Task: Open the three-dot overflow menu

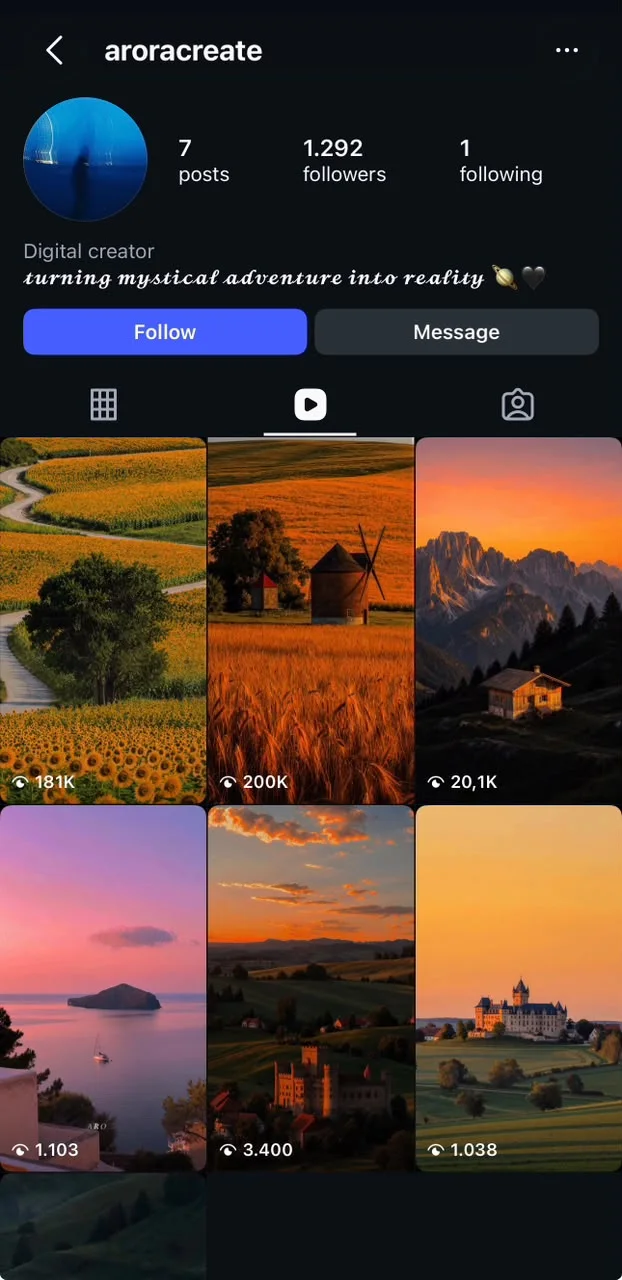Action: click(567, 51)
